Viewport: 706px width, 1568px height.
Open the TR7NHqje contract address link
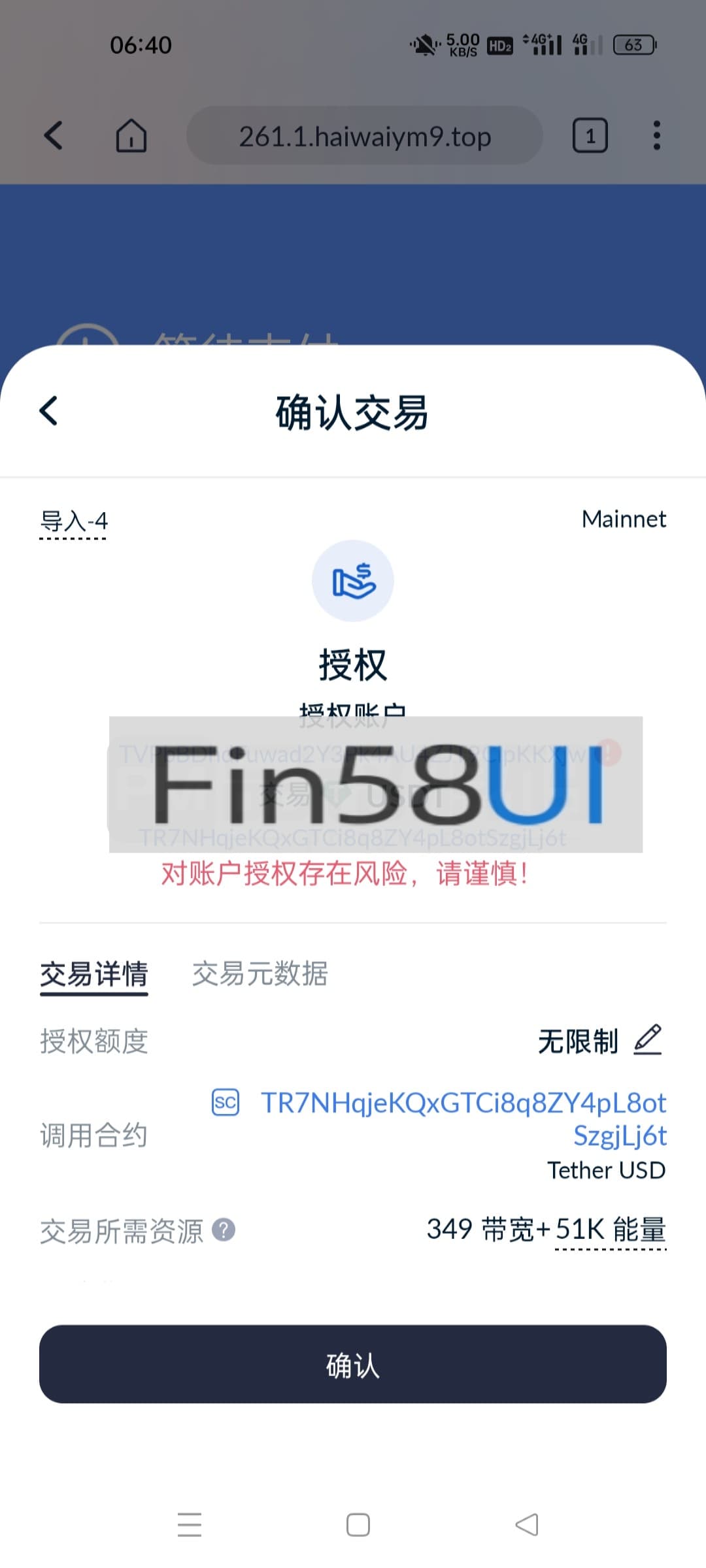[x=463, y=1119]
